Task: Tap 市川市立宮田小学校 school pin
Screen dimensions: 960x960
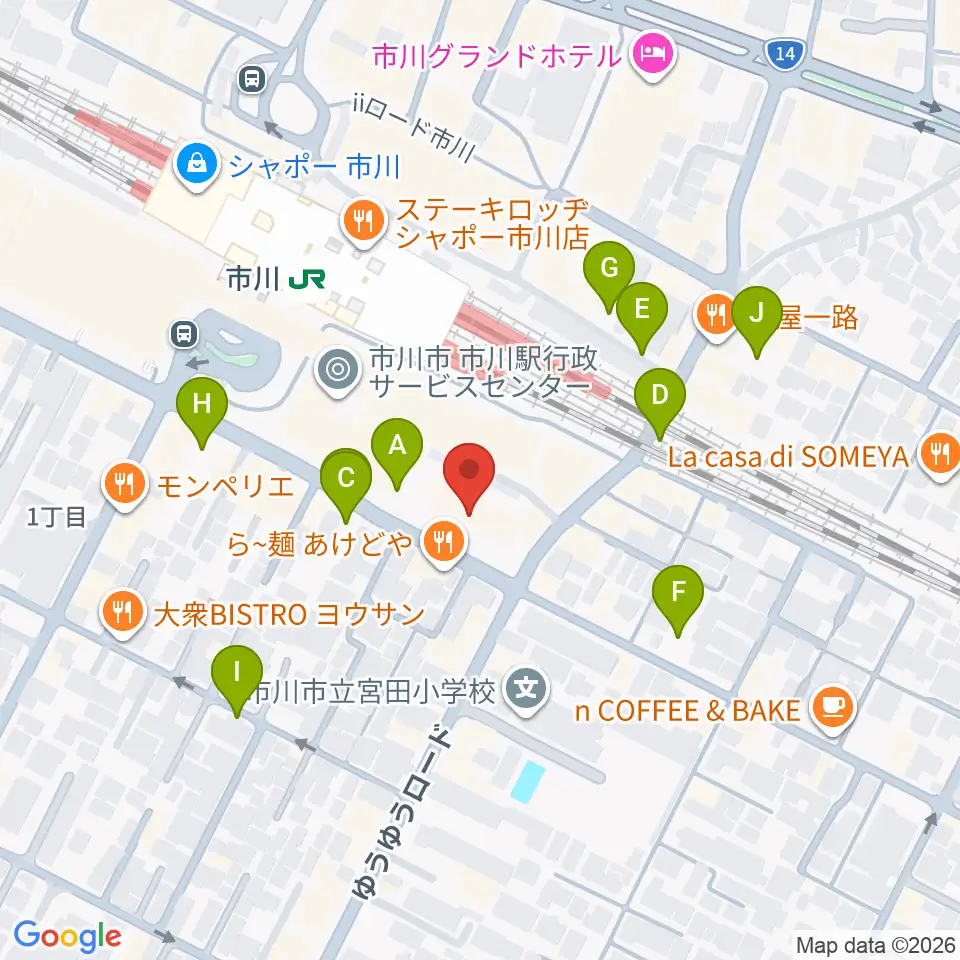Action: [527, 692]
